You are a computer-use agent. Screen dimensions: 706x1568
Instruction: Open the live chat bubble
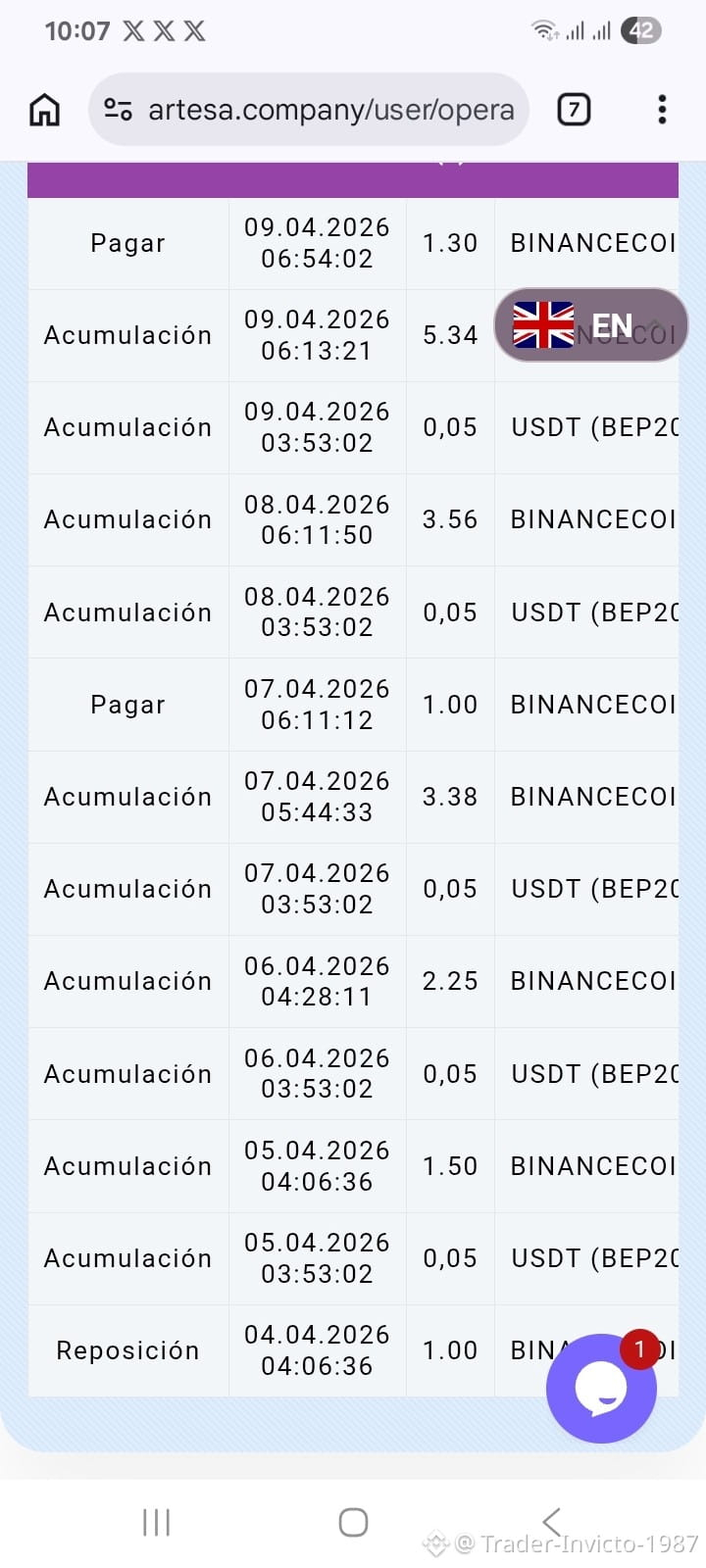coord(601,1388)
